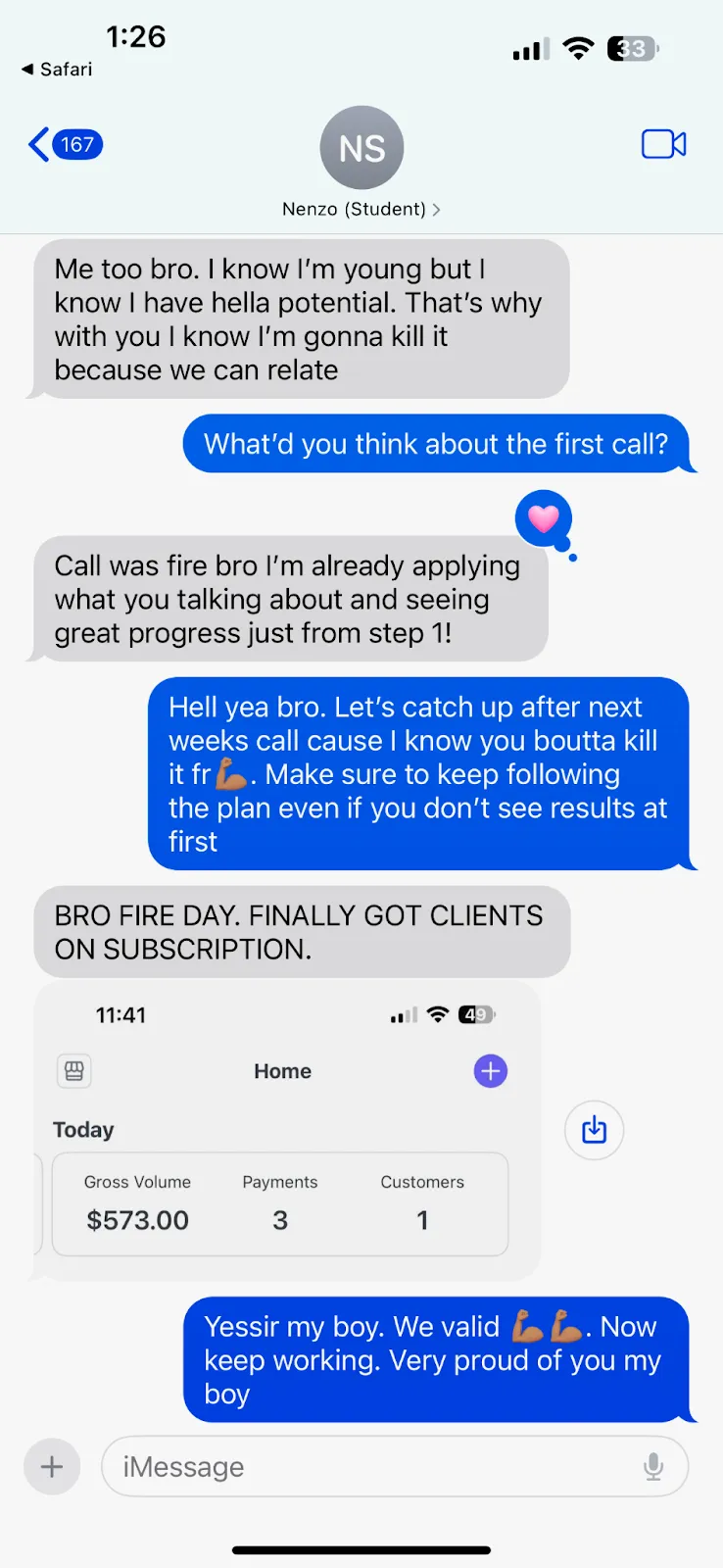Start dictating an audio message
723x1568 pixels.
pos(653,1467)
